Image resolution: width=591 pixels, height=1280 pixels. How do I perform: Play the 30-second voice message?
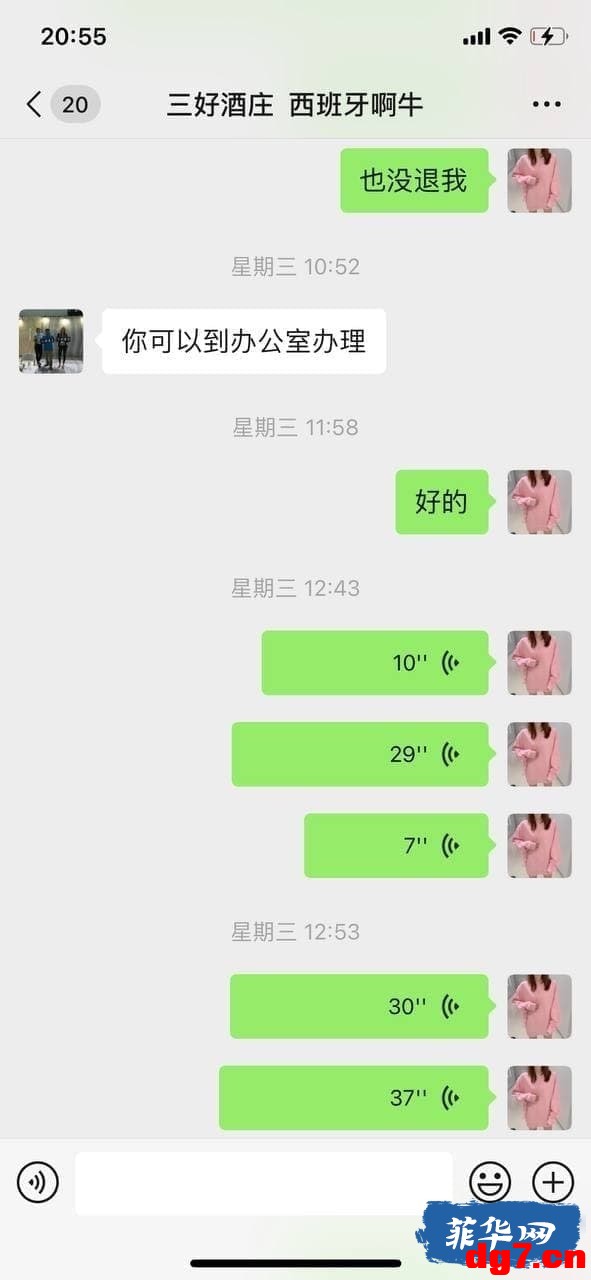coord(359,1006)
